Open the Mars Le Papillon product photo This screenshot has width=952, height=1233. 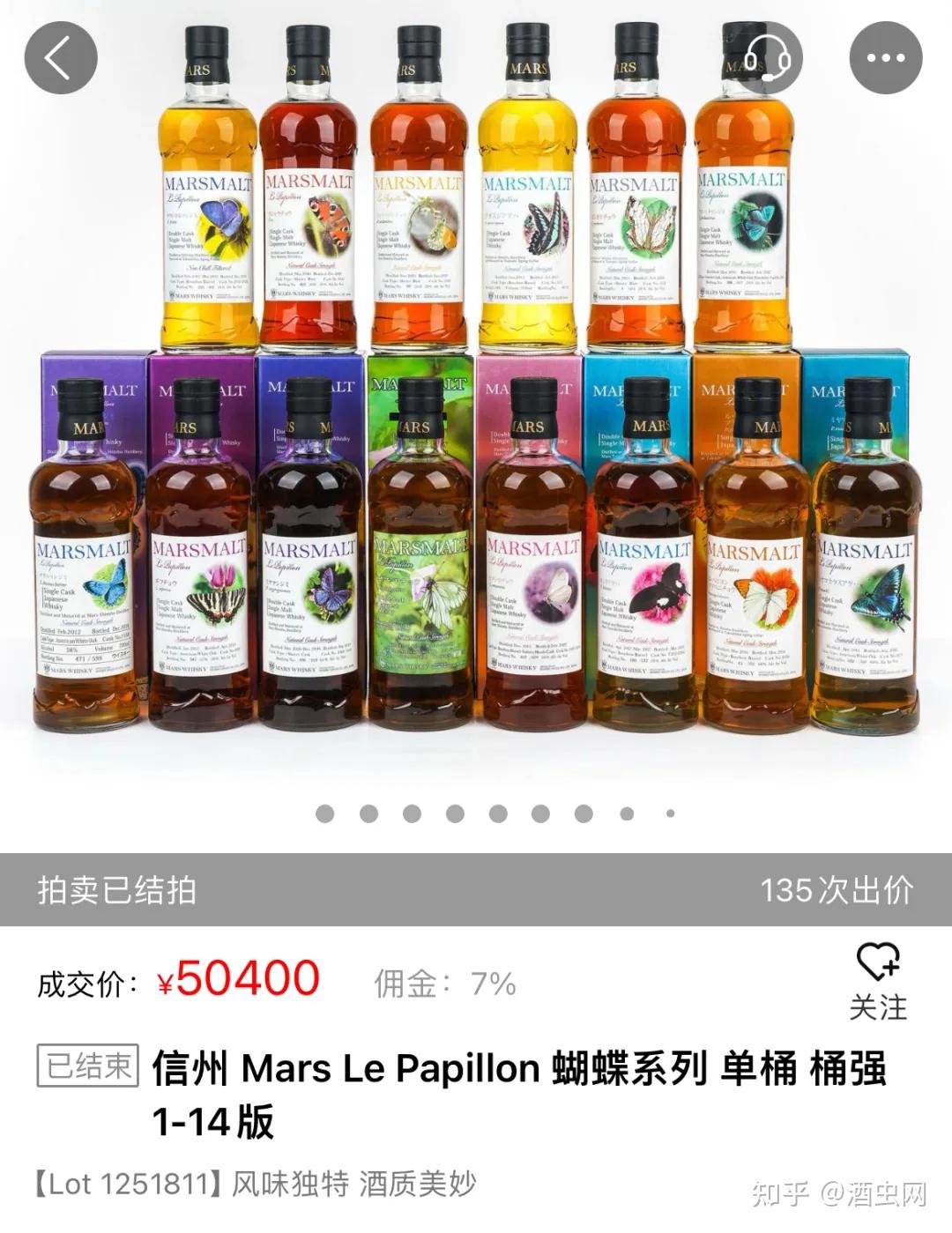[x=476, y=397]
